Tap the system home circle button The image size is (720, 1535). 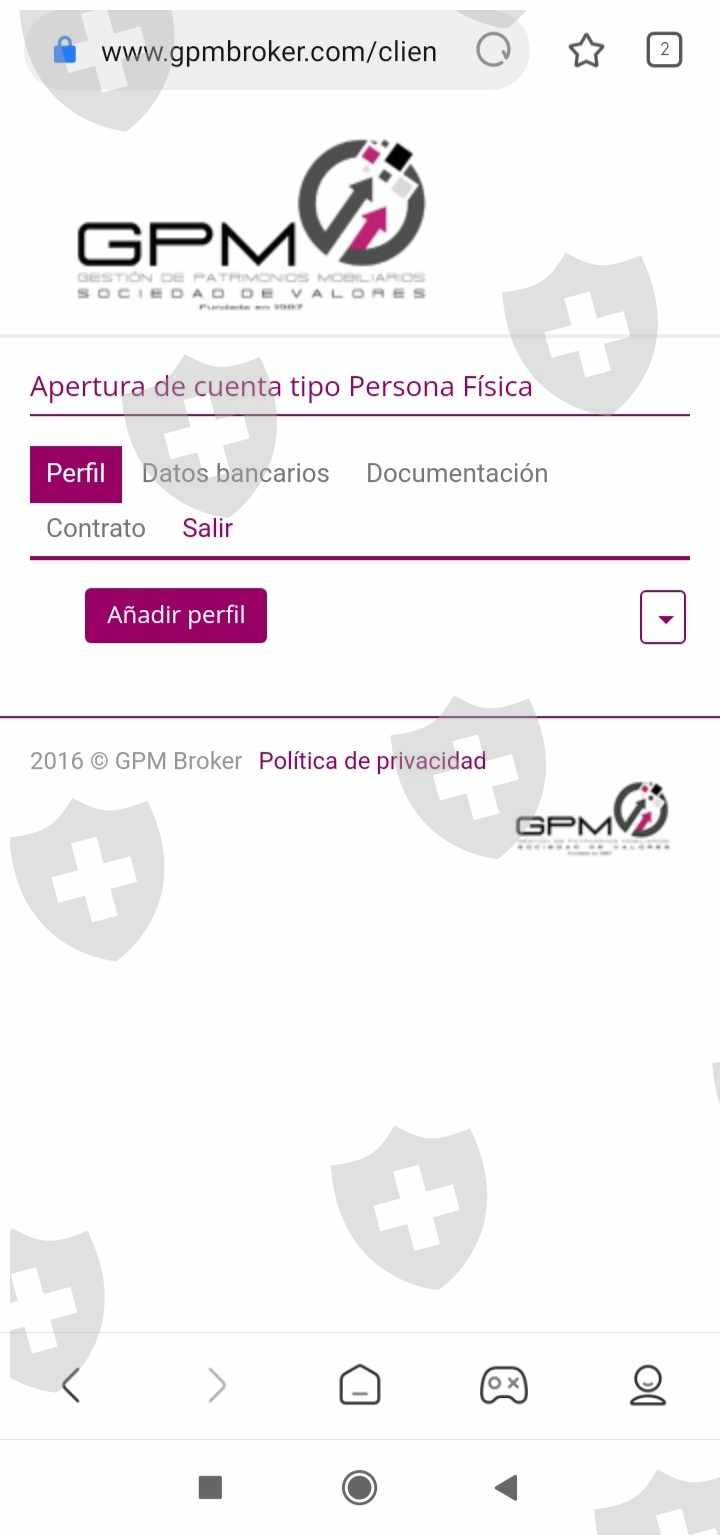click(x=359, y=1487)
